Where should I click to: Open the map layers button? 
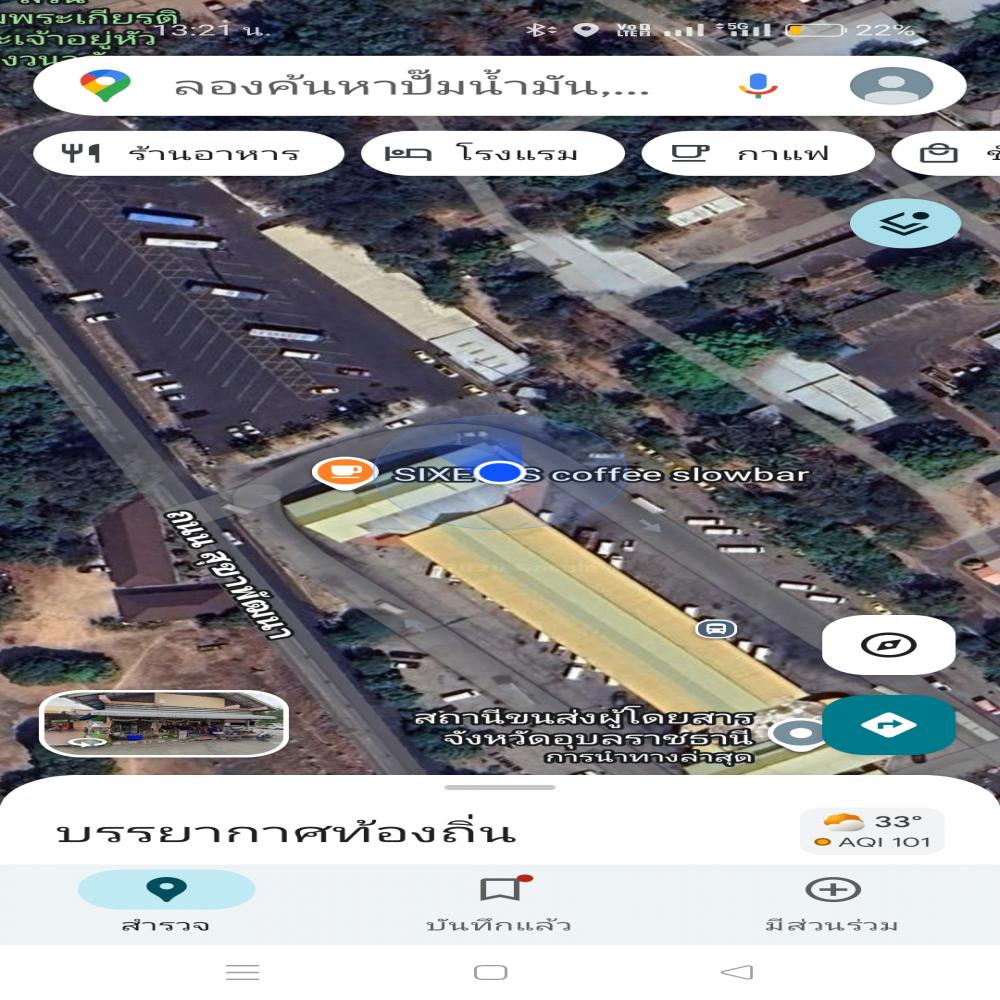coord(904,223)
